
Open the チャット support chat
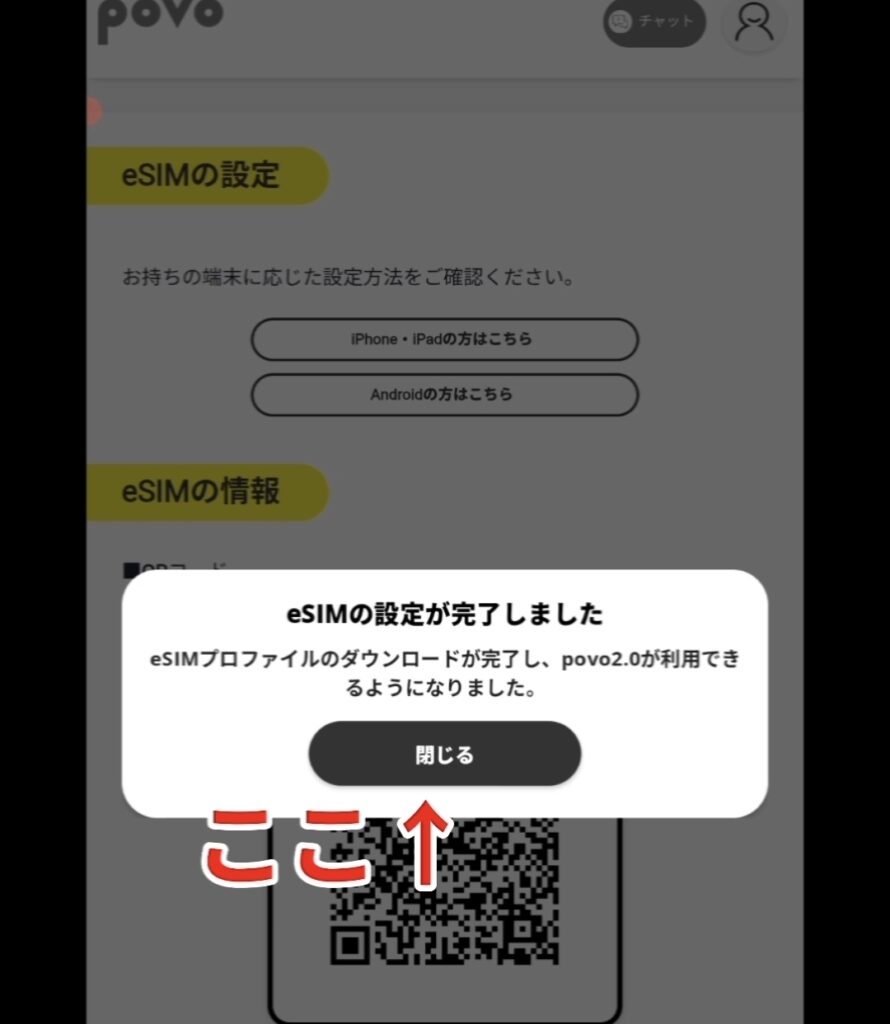654,22
